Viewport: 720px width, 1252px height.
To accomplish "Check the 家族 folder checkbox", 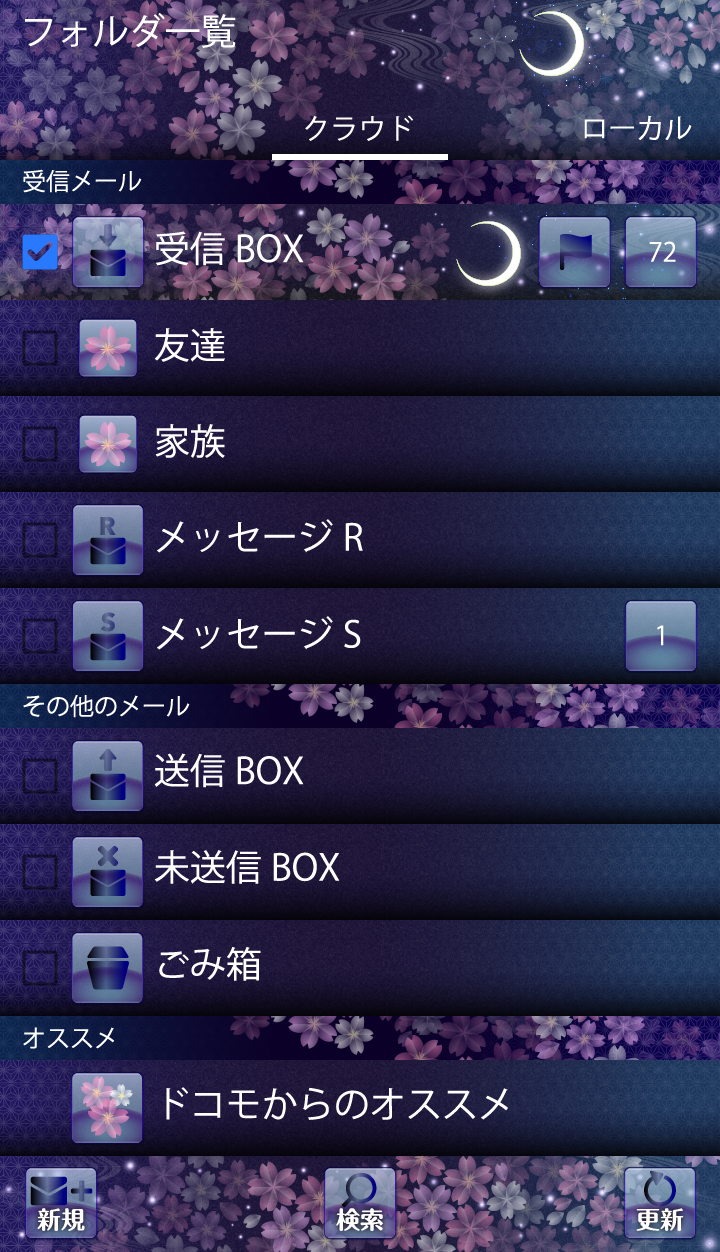I will 40,444.
